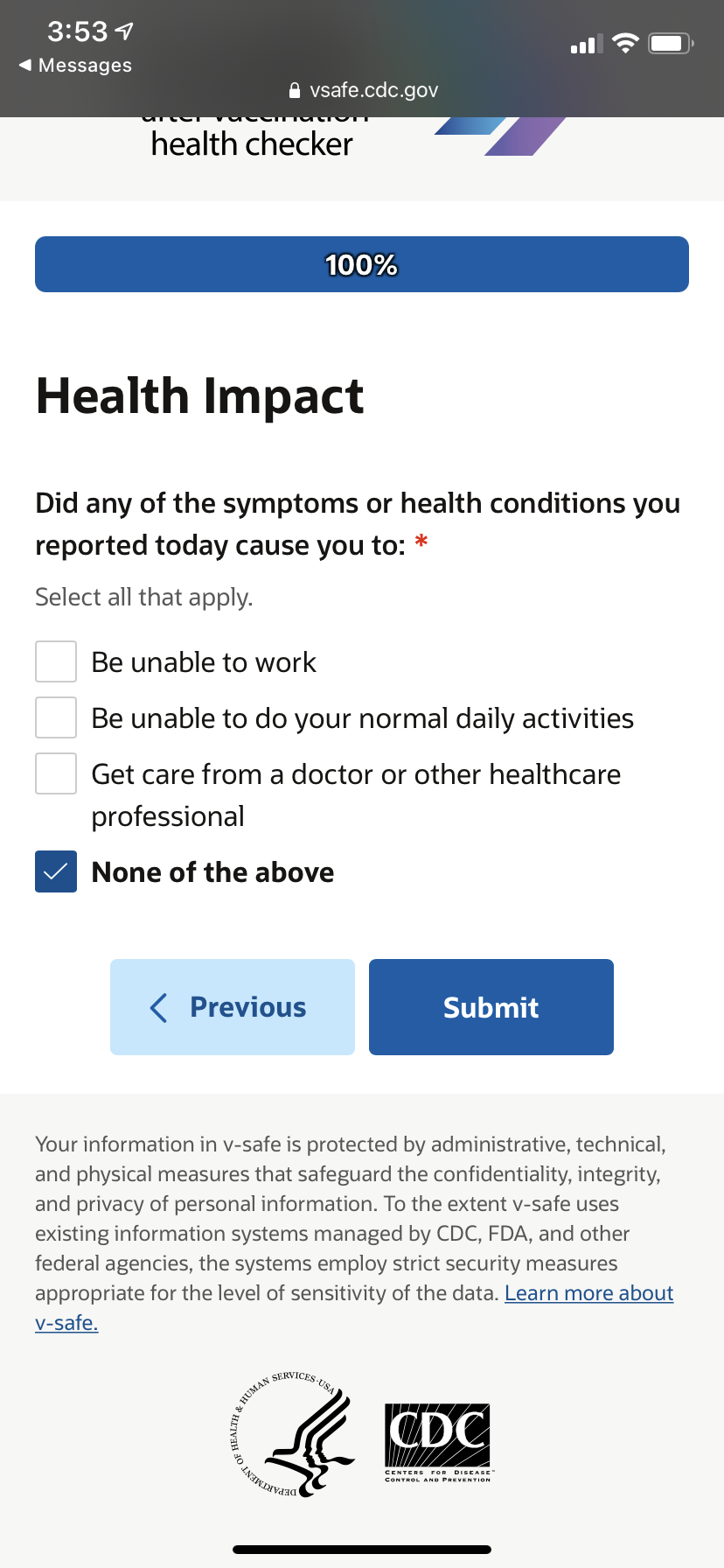Check the "Be unable to work" checkbox

[55, 661]
